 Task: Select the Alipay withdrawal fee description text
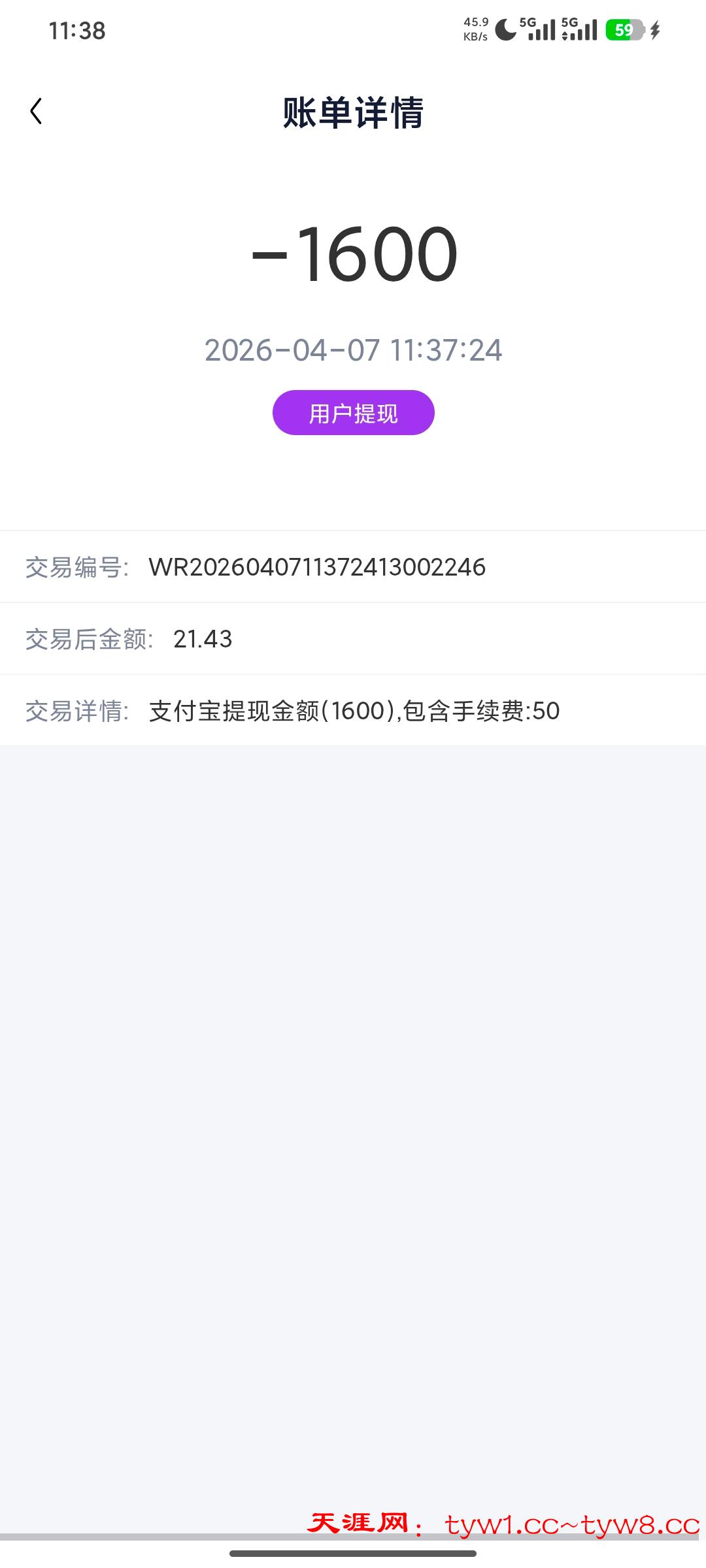[x=353, y=712]
